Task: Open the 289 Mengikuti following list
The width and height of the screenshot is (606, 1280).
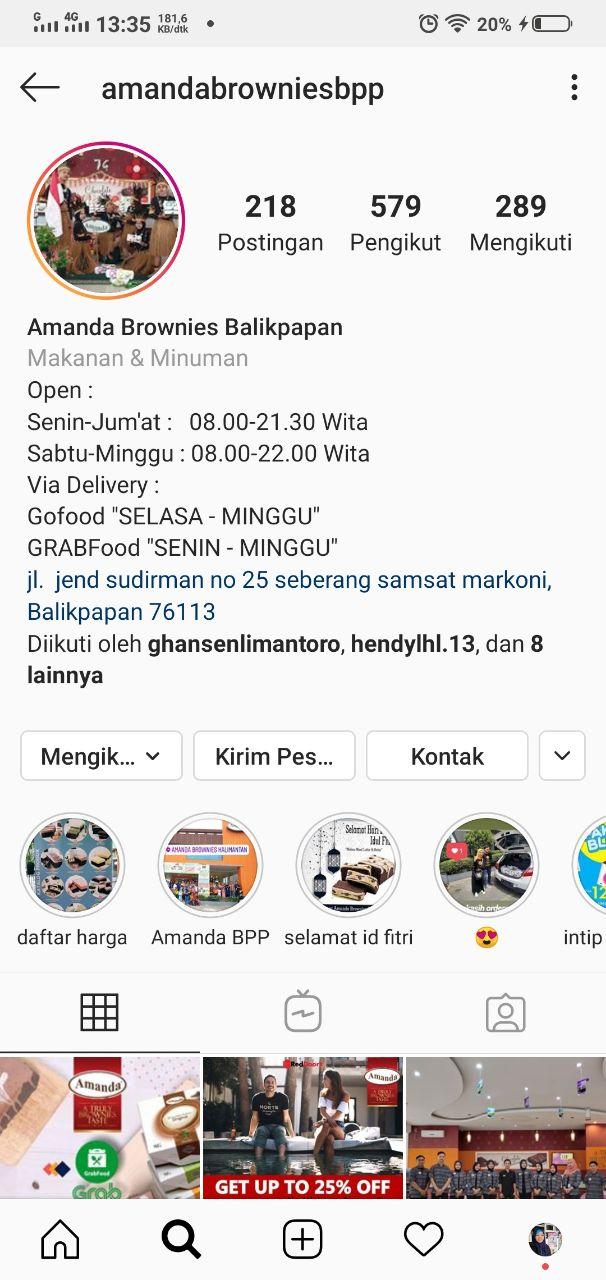Action: pos(520,222)
